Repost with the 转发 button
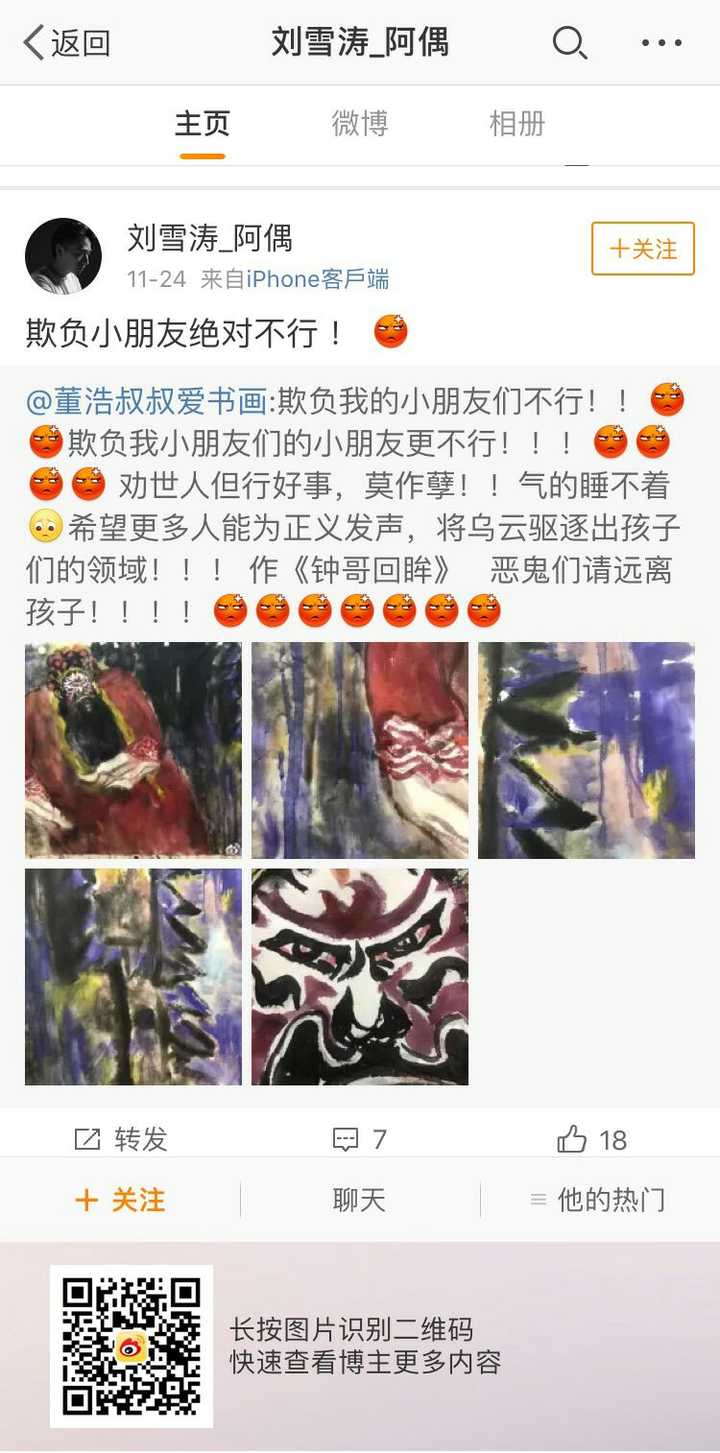The width and height of the screenshot is (720, 1453). 121,1139
